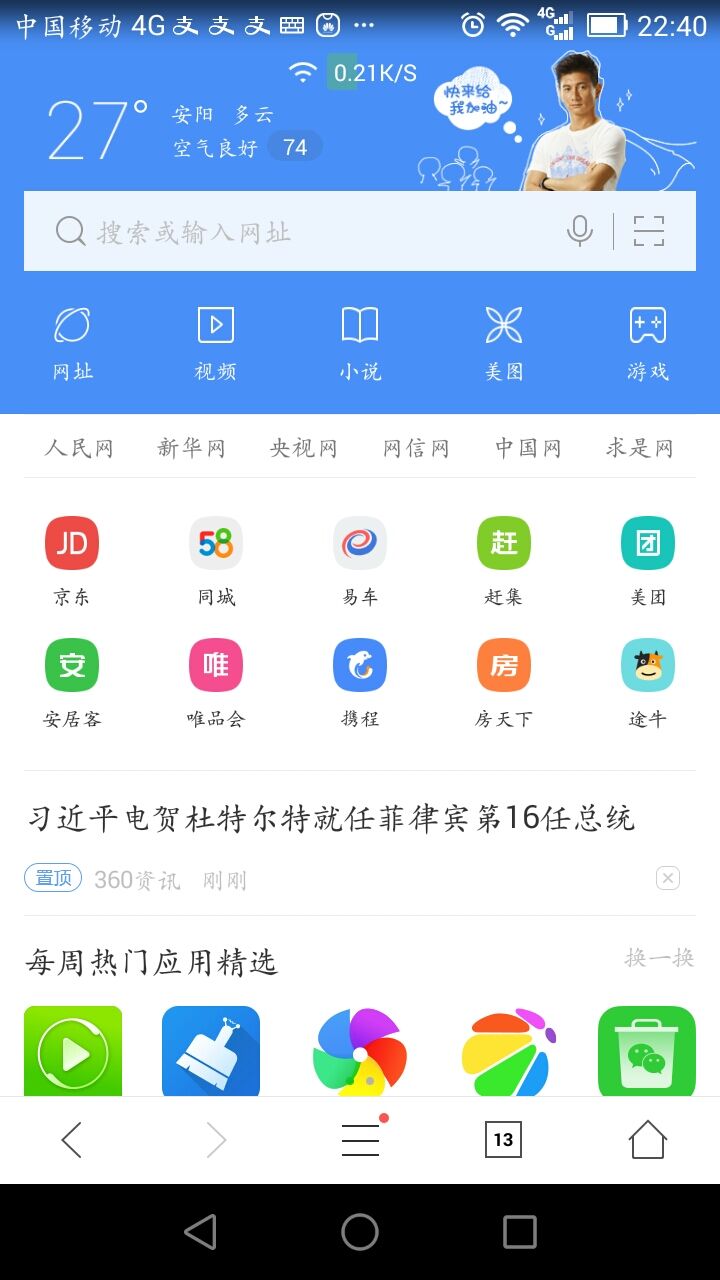Tap the browser home button
Image resolution: width=720 pixels, height=1280 pixels.
(647, 1139)
